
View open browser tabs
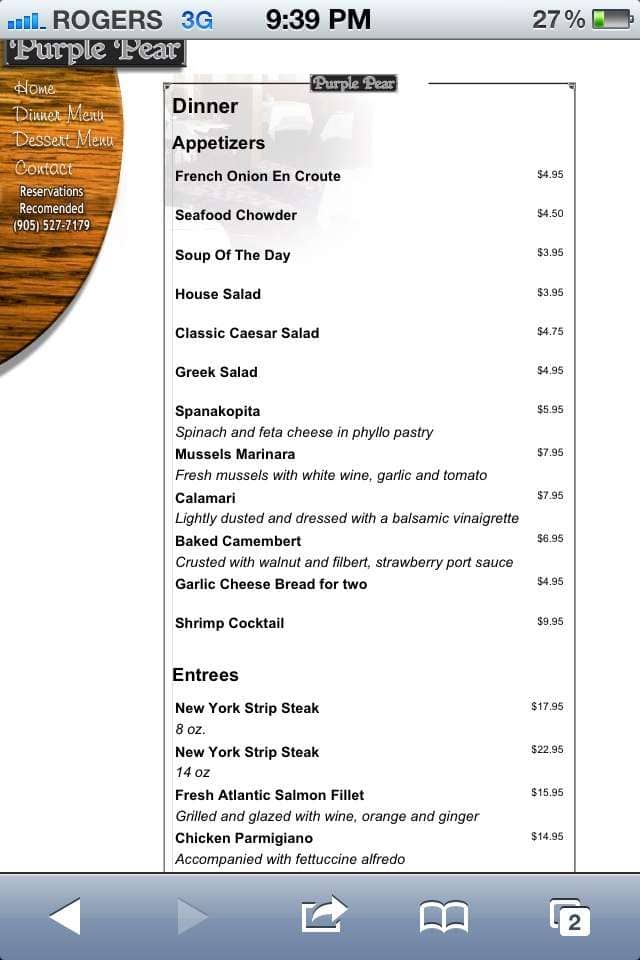(x=570, y=916)
